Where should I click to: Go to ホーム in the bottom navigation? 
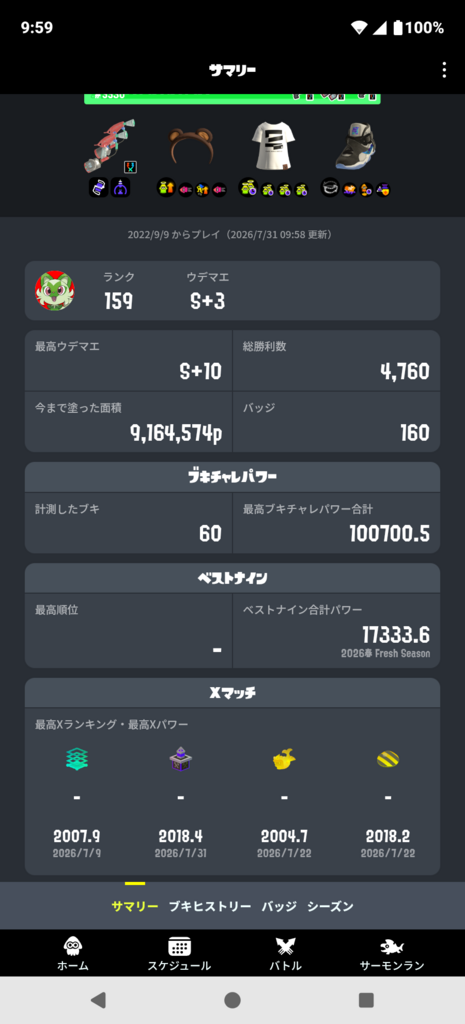point(72,953)
